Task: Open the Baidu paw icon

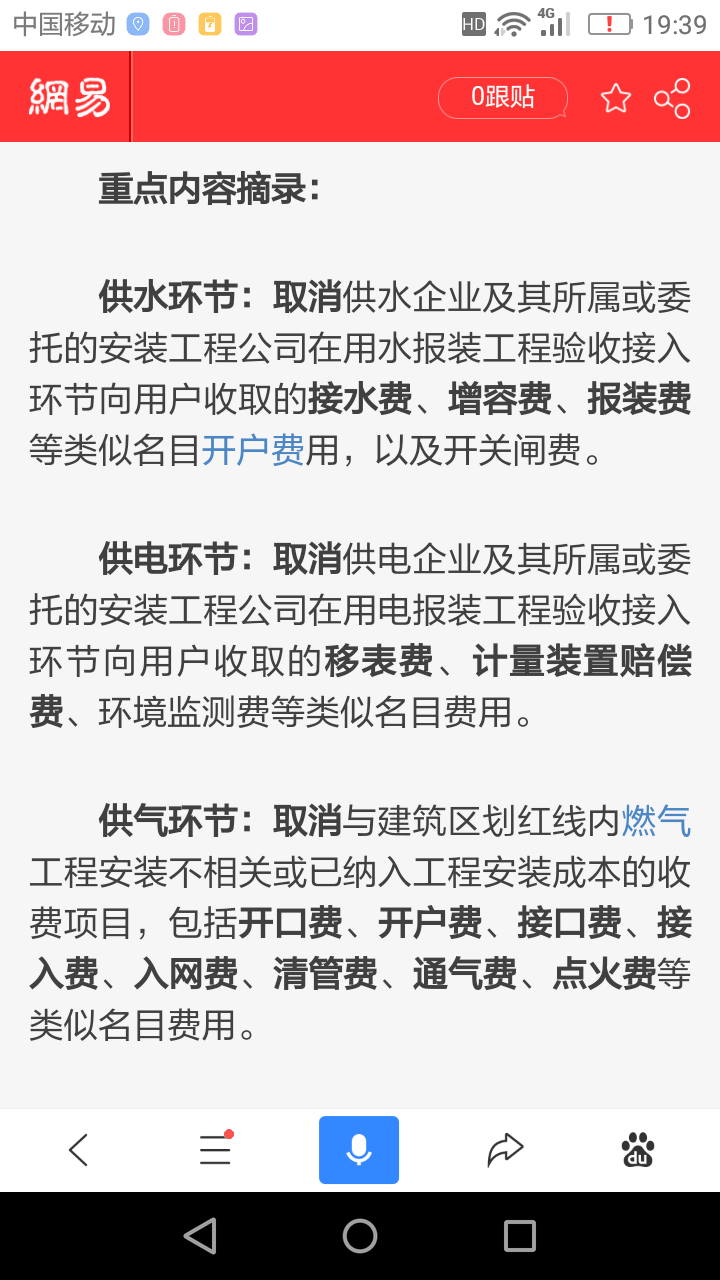Action: (638, 1150)
